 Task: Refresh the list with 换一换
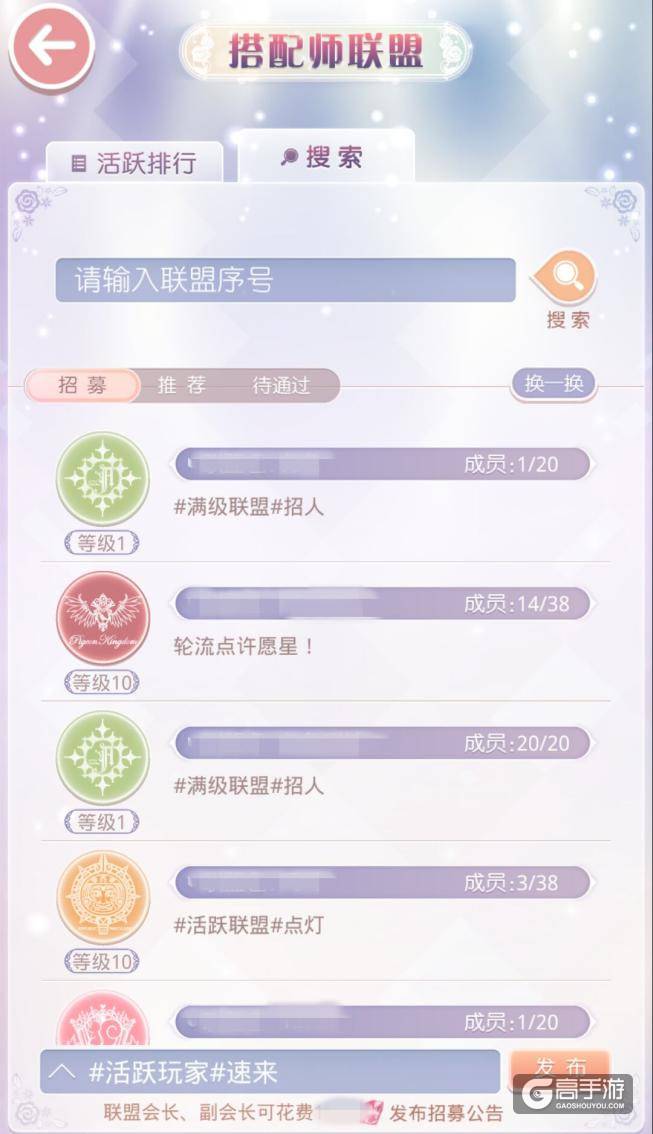click(554, 383)
